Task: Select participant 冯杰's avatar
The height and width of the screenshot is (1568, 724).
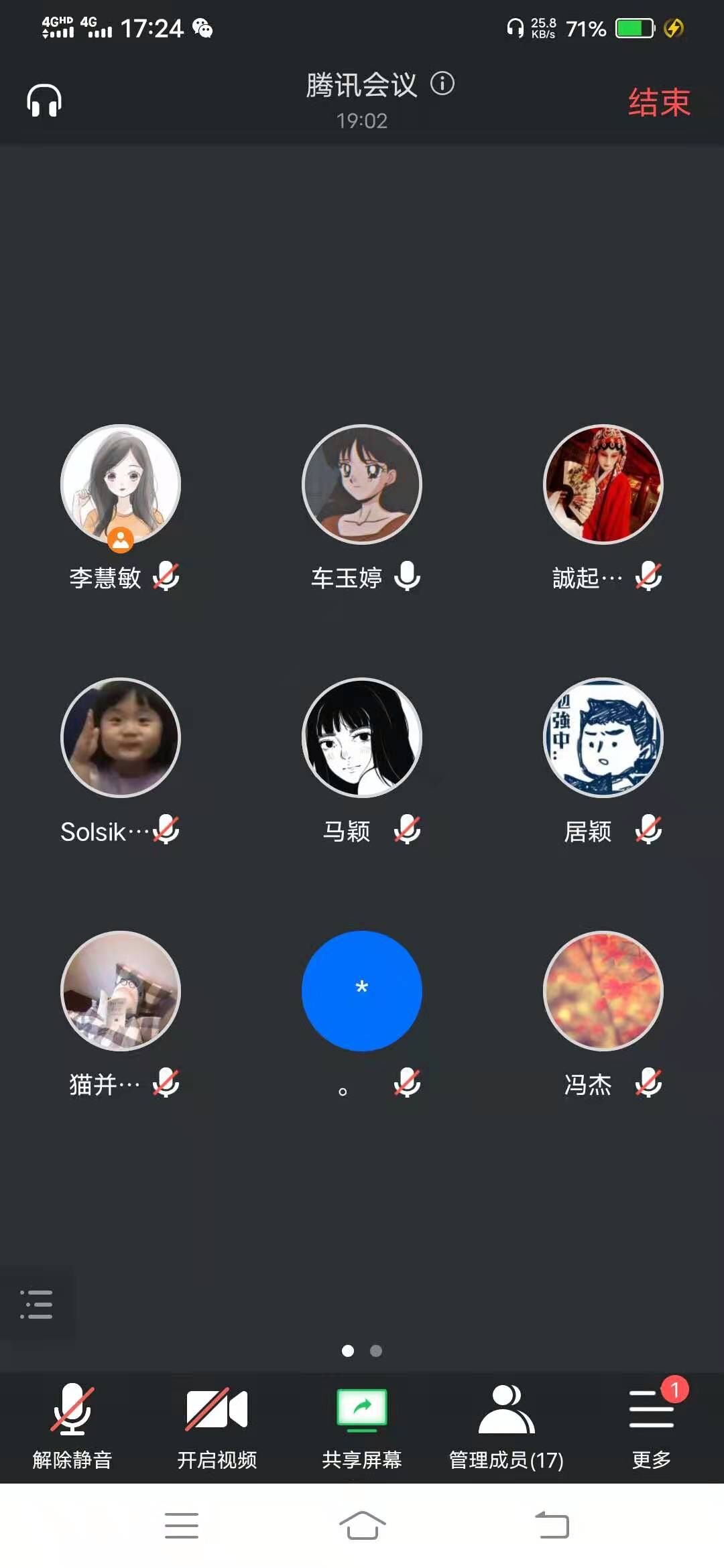Action: (x=603, y=991)
